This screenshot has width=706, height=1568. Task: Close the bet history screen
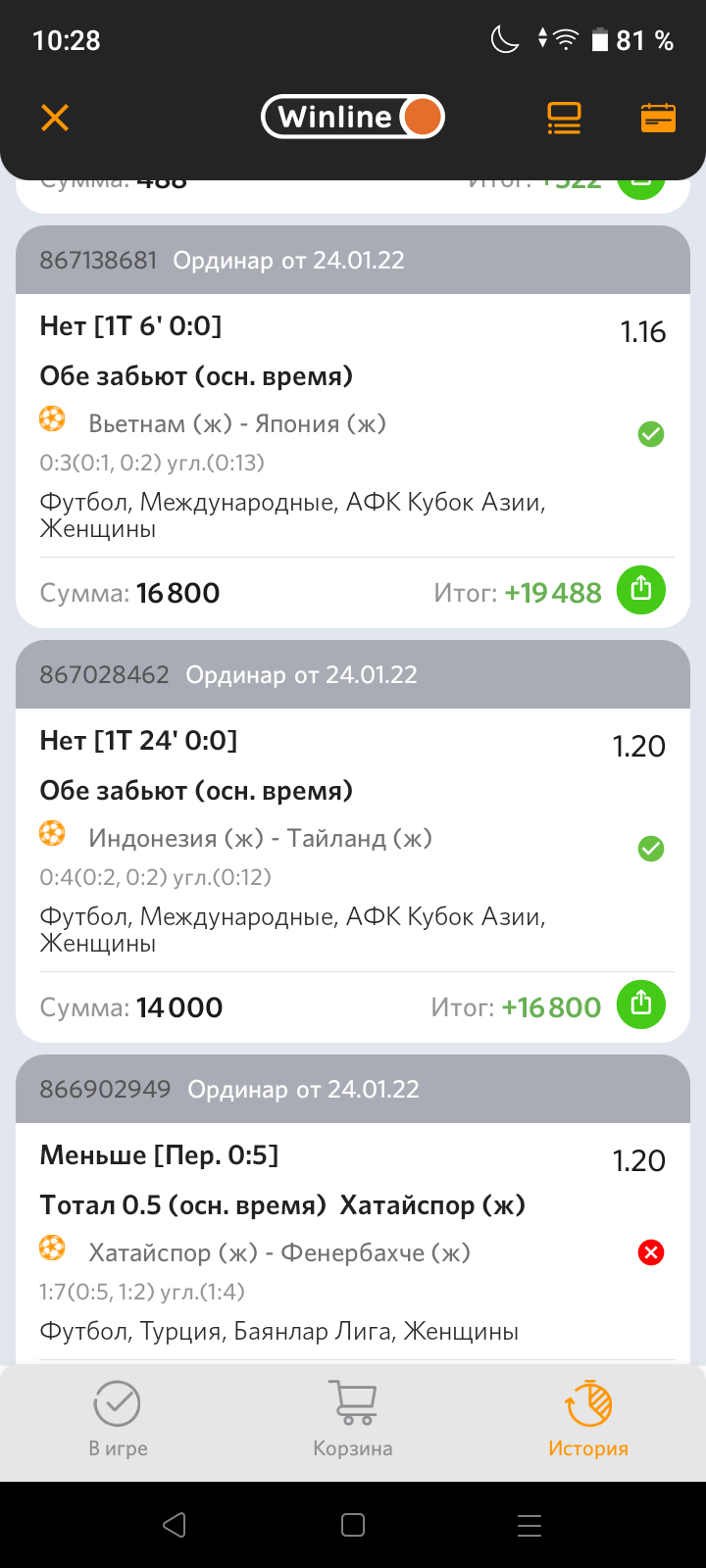(55, 118)
